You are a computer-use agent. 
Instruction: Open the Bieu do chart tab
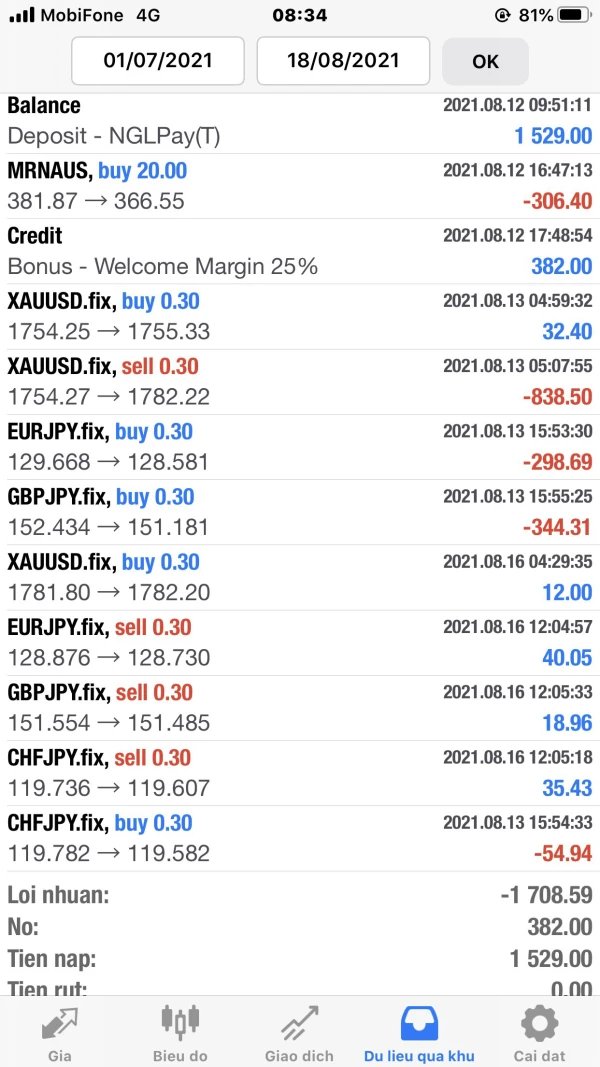click(180, 1033)
